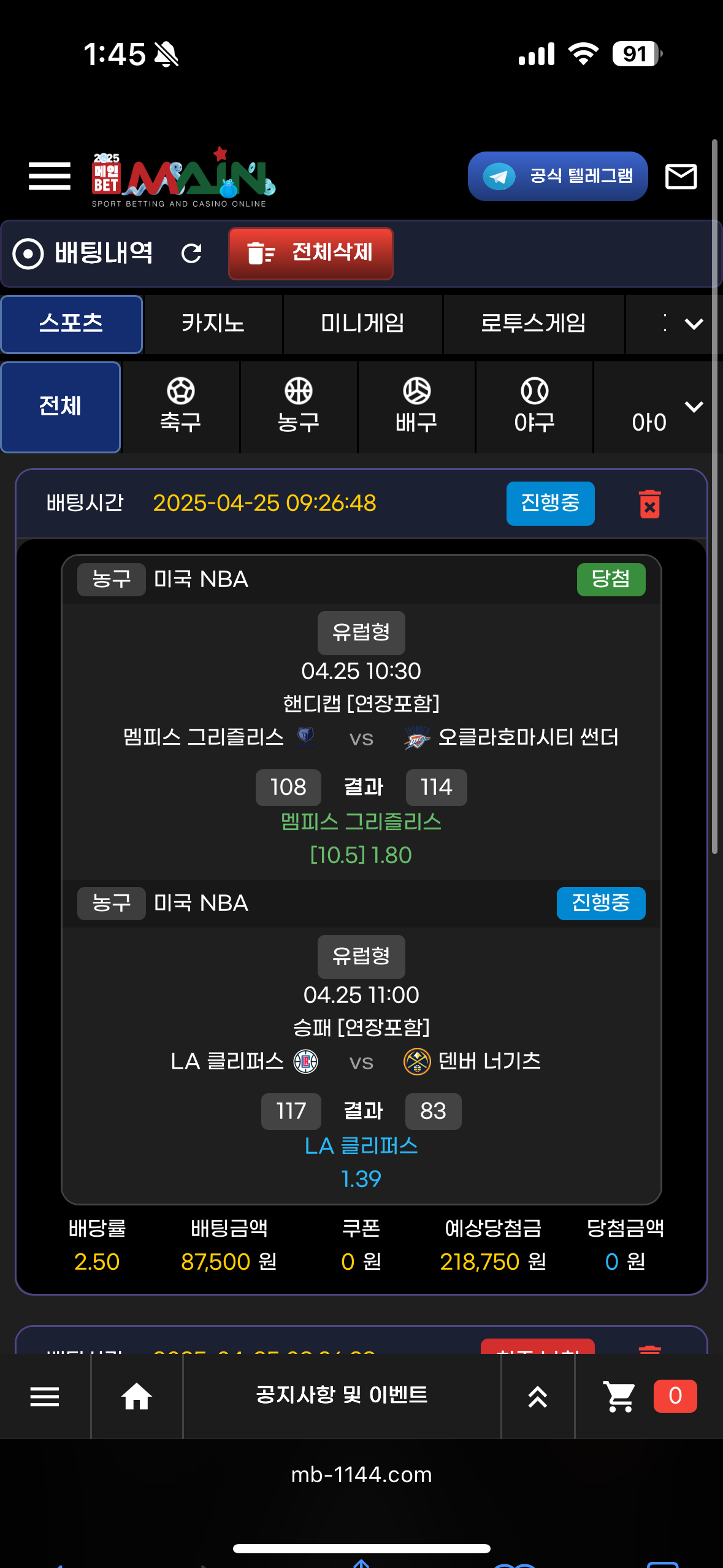The height and width of the screenshot is (1568, 723).
Task: Switch to the 로투스게임 tab
Action: [533, 324]
